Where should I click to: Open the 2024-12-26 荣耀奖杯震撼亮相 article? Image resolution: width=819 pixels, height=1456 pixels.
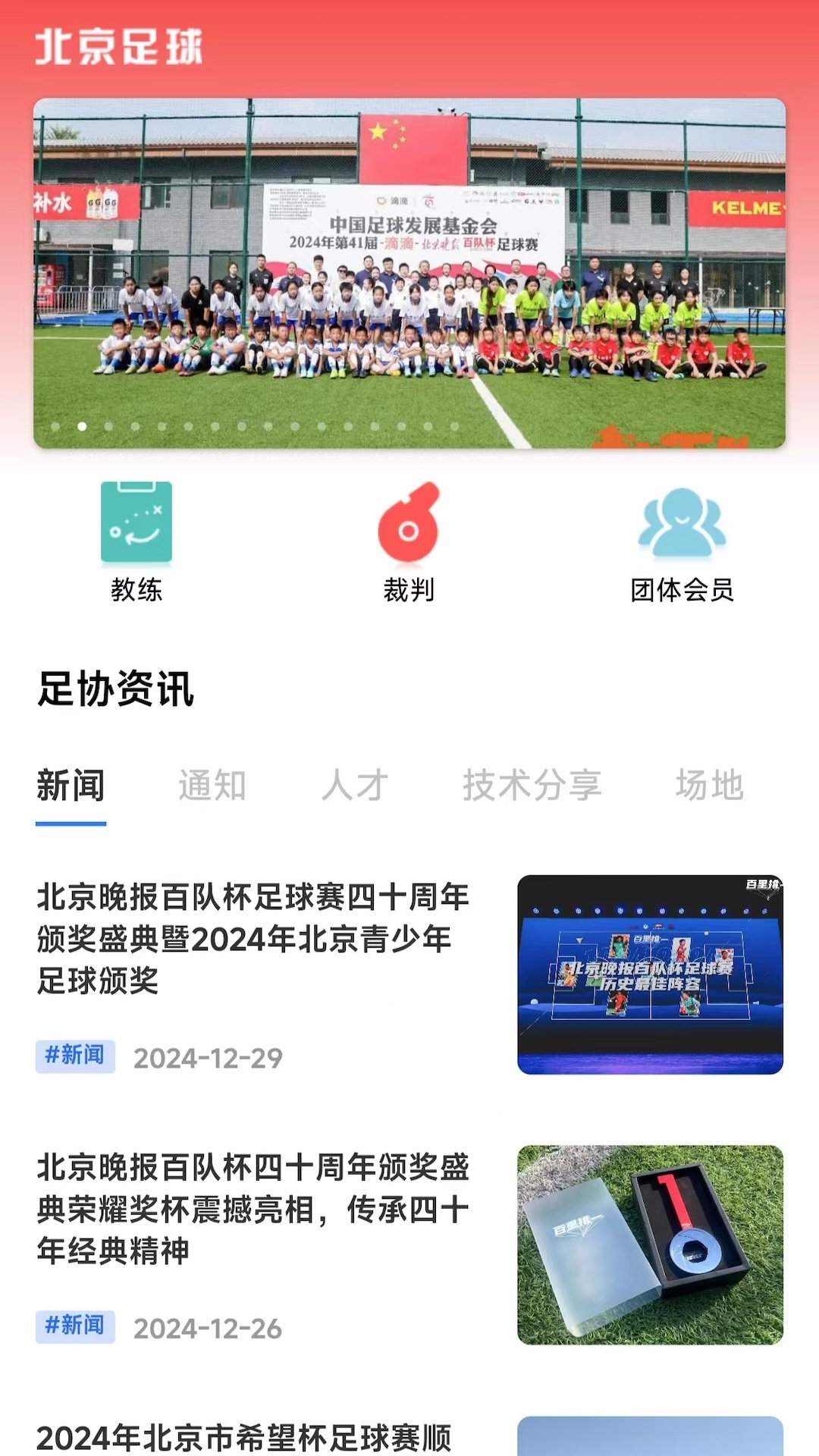click(x=254, y=1209)
